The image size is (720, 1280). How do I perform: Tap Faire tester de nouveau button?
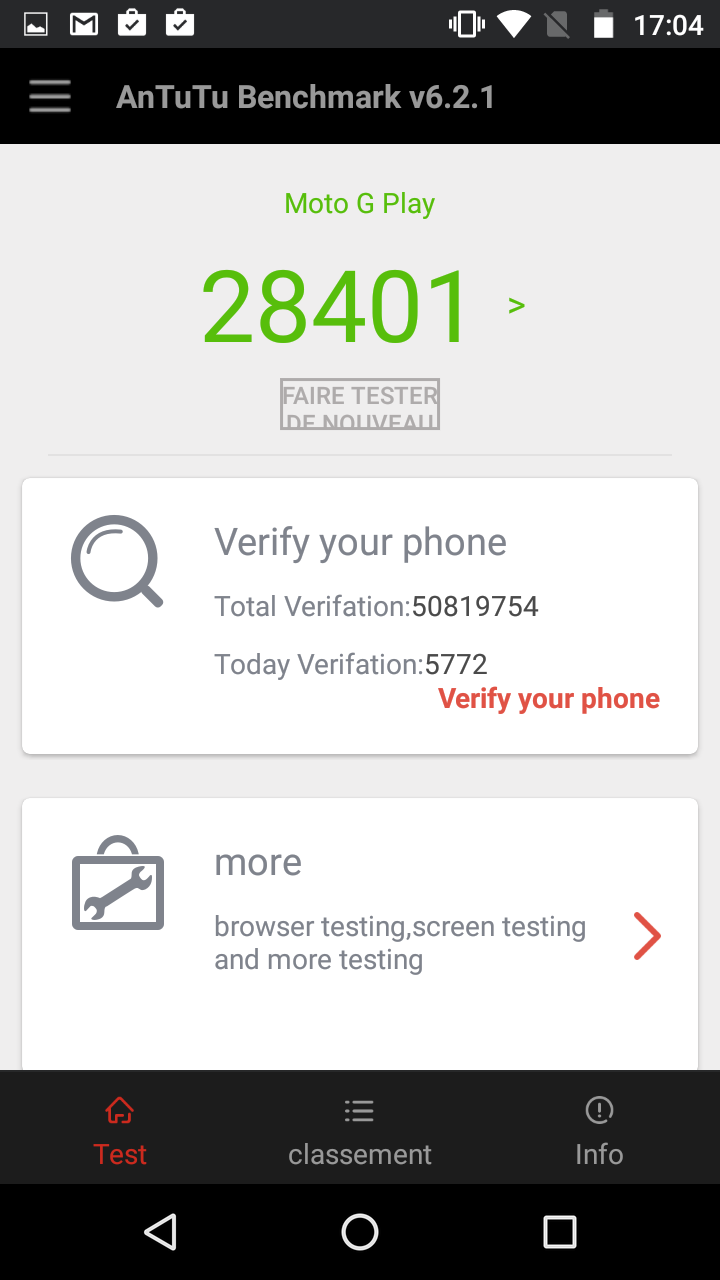pos(360,405)
